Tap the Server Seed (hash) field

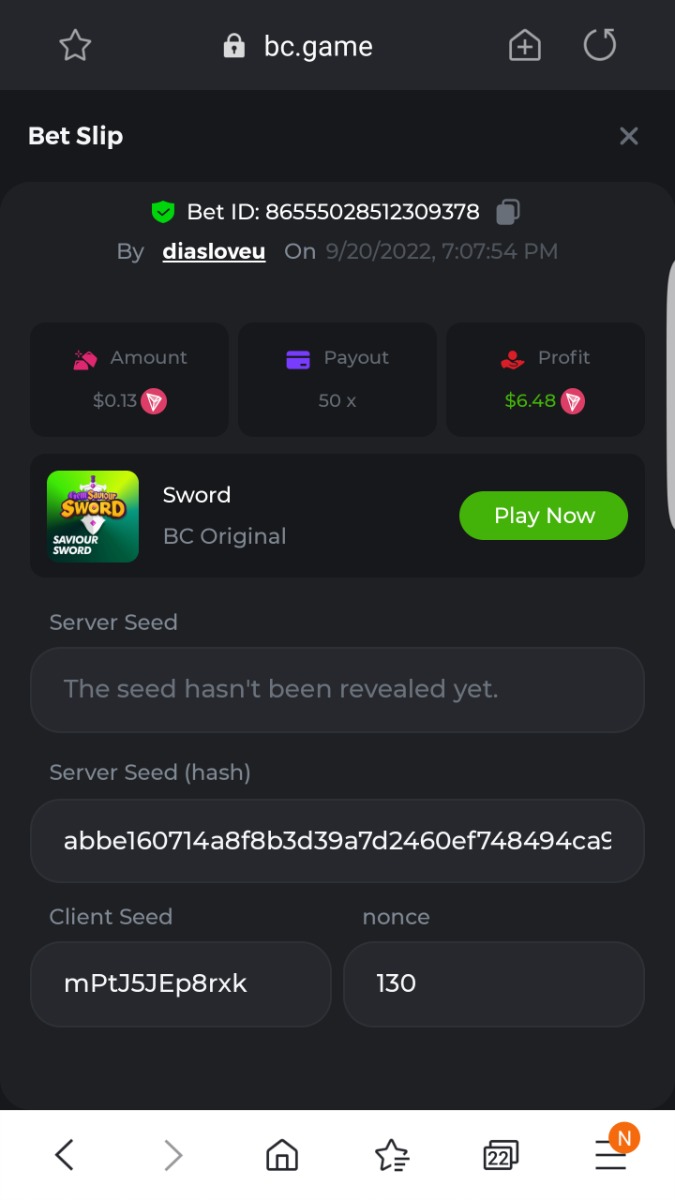coord(337,841)
